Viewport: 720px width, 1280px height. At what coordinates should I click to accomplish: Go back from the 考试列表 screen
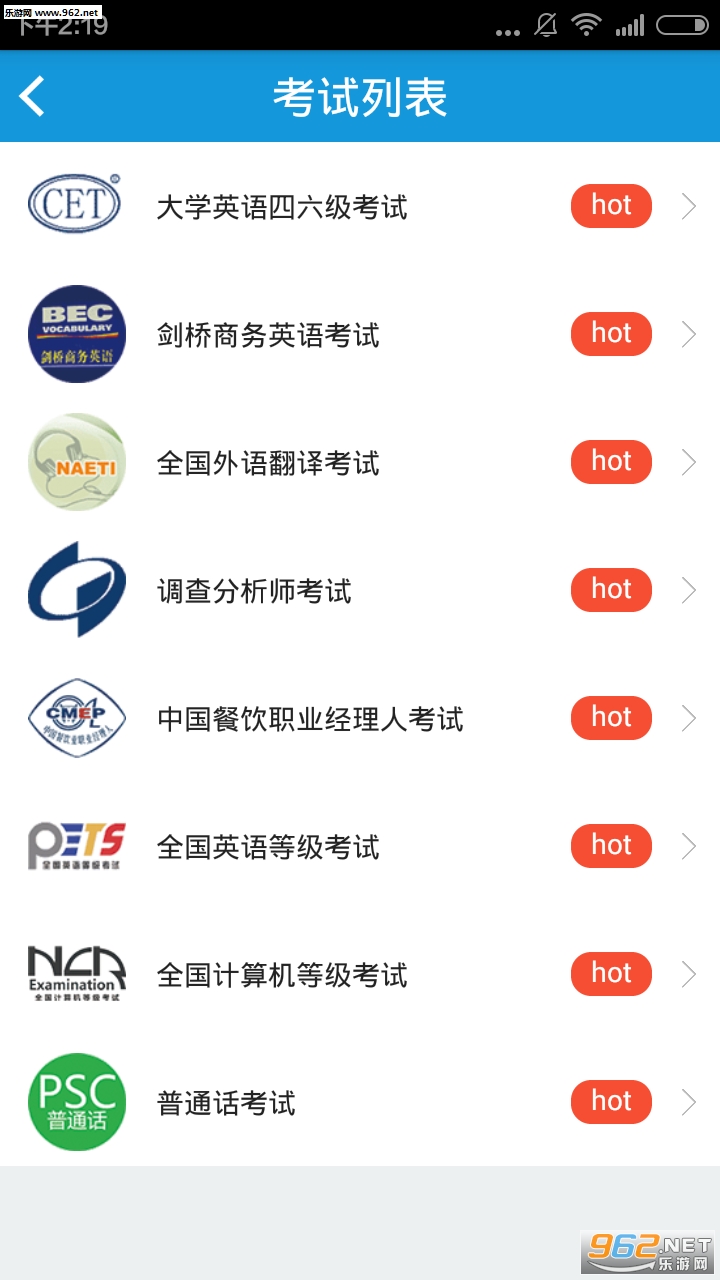click(x=33, y=97)
